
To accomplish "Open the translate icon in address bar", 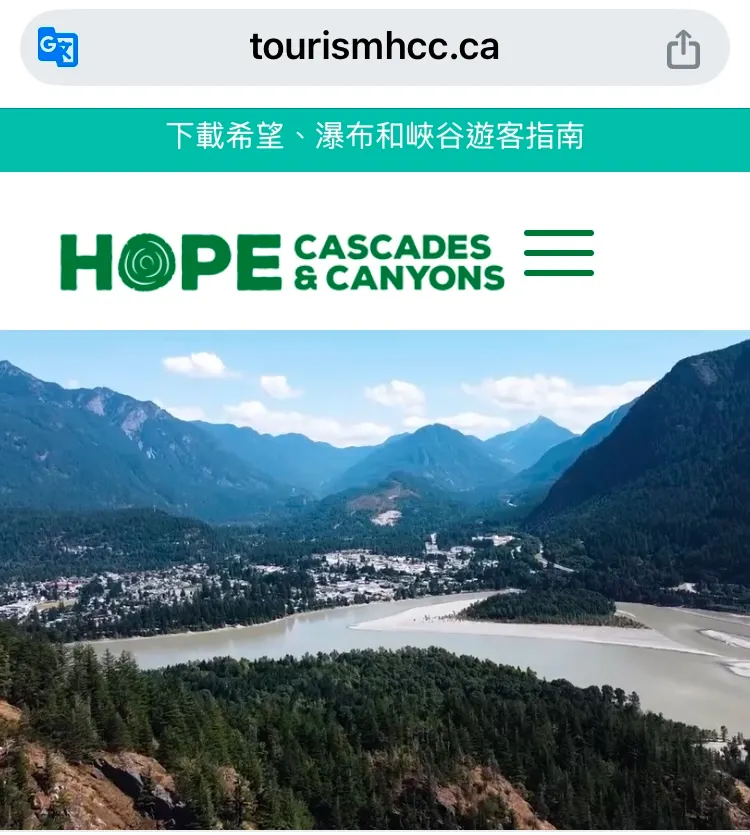I will [58, 47].
